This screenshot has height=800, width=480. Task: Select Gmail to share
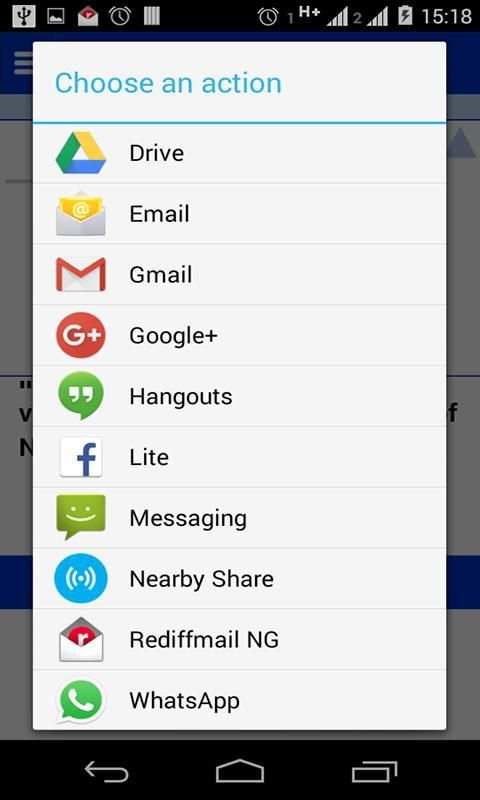239,274
